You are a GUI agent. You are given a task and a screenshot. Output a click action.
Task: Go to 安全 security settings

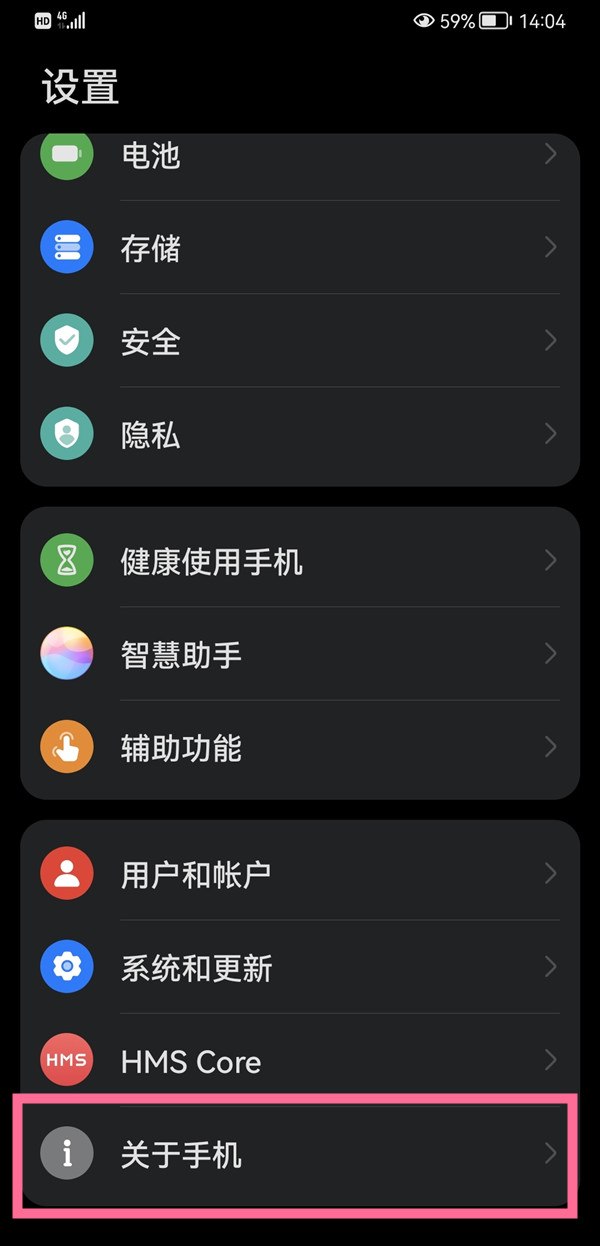(x=300, y=341)
